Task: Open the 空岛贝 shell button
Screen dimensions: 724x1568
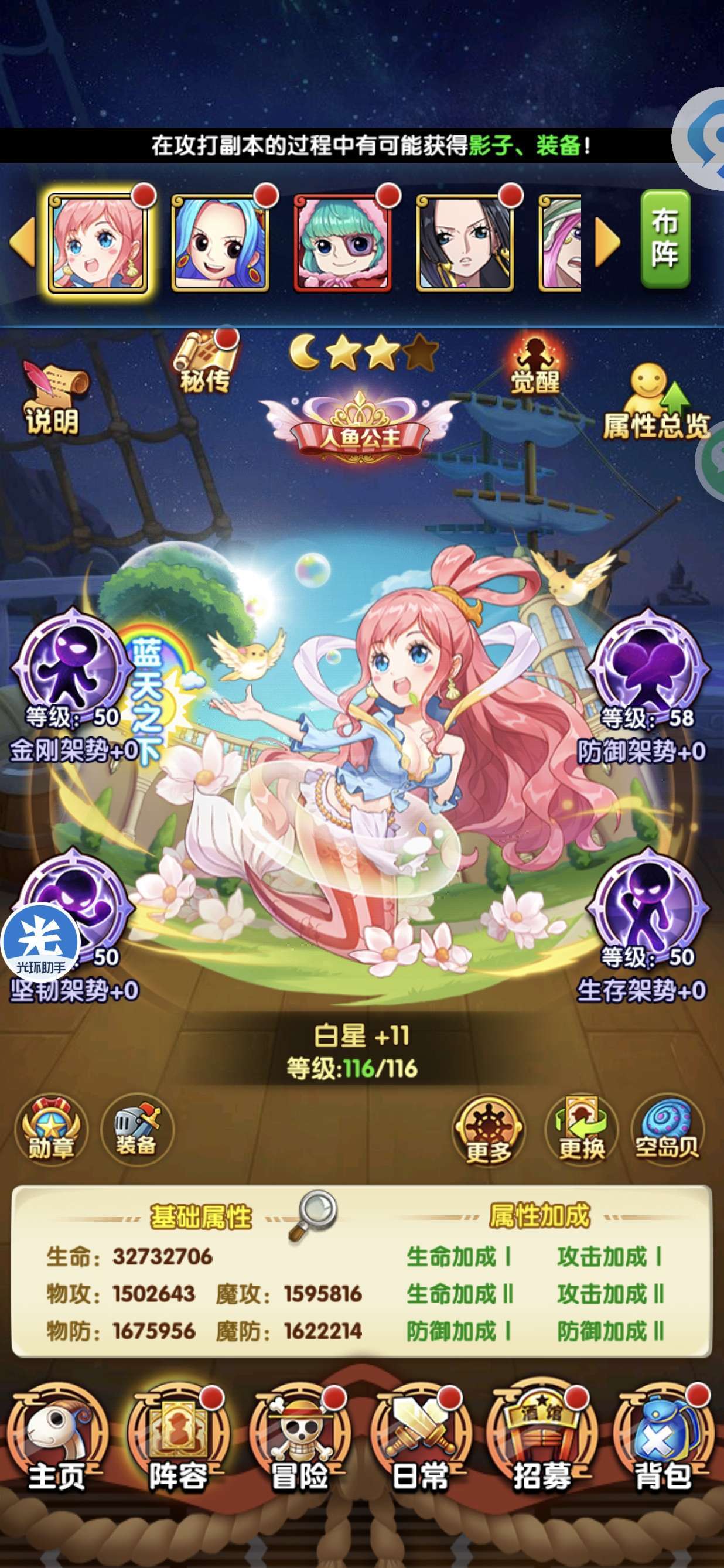Action: pos(667,1132)
